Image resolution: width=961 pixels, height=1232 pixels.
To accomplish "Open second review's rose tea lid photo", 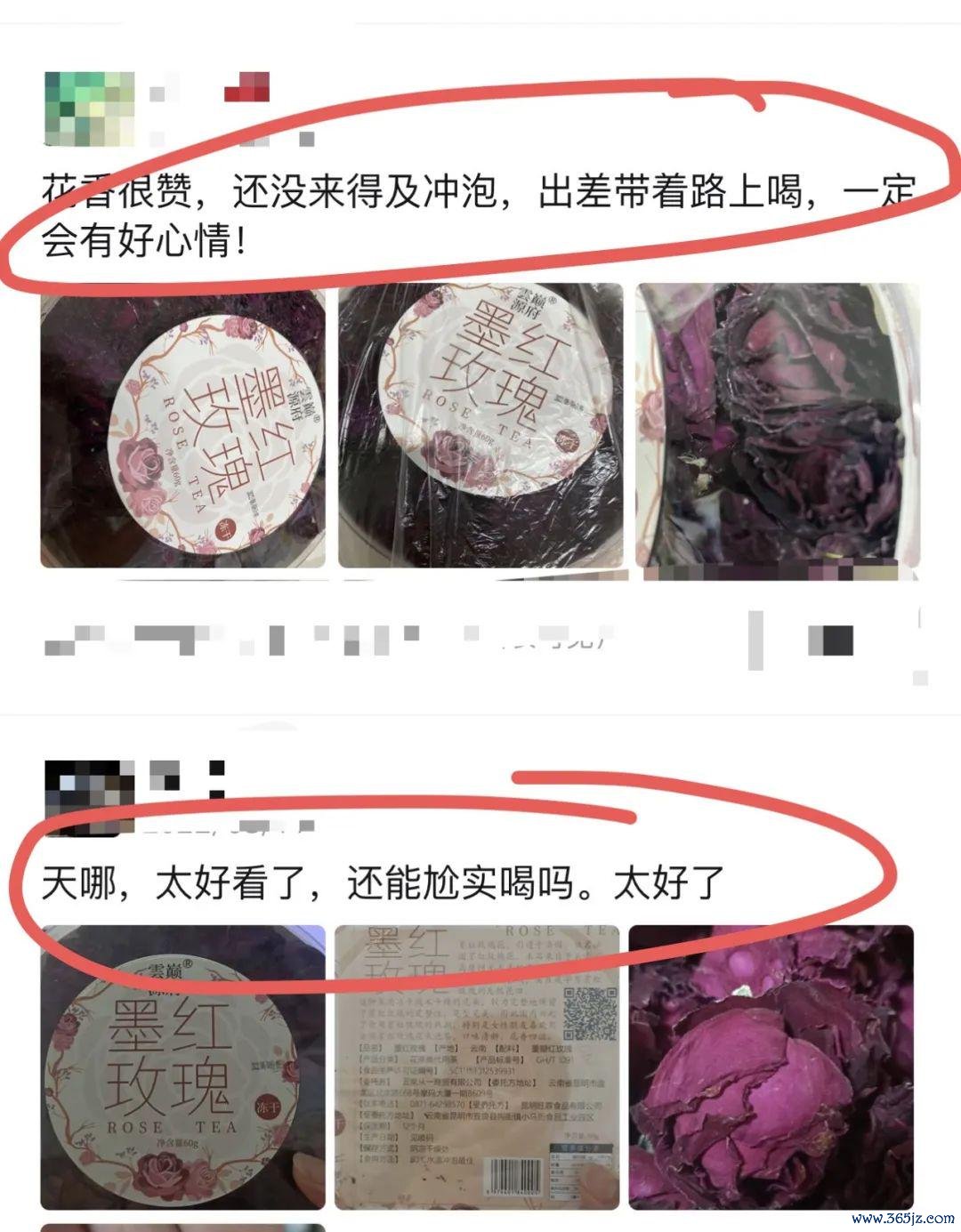I will tap(182, 1067).
